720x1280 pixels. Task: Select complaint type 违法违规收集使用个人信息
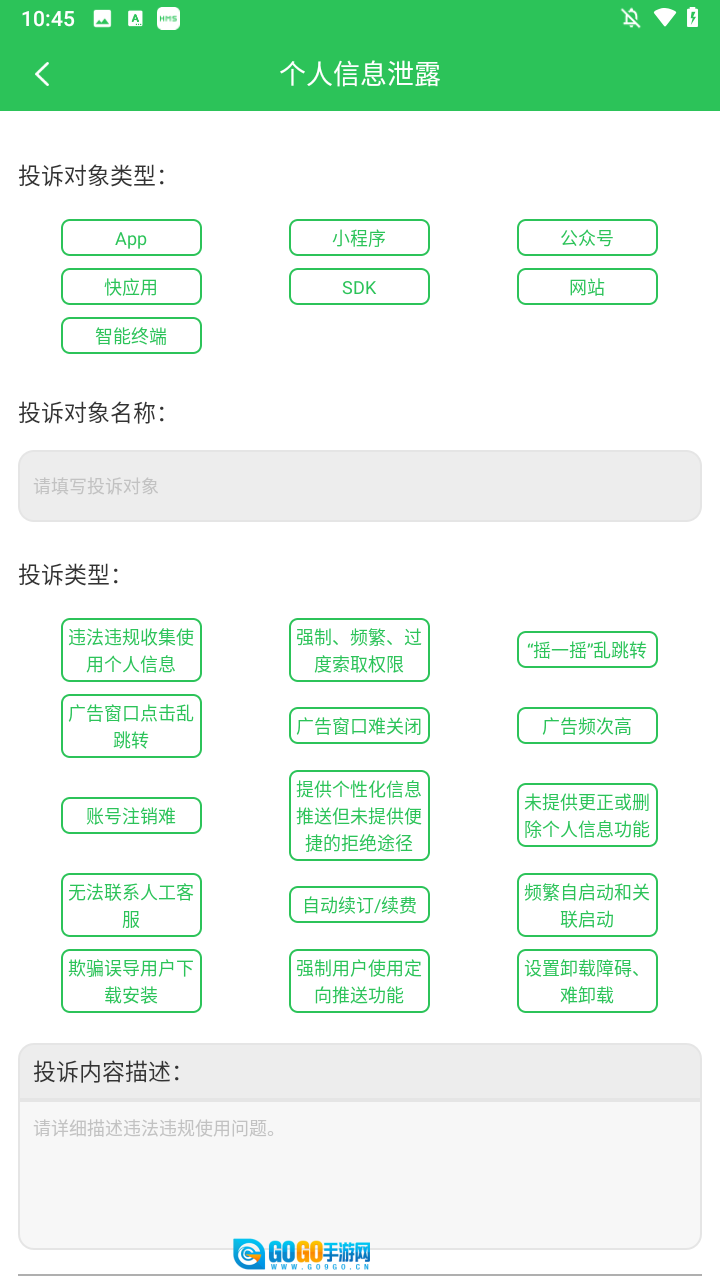click(131, 650)
